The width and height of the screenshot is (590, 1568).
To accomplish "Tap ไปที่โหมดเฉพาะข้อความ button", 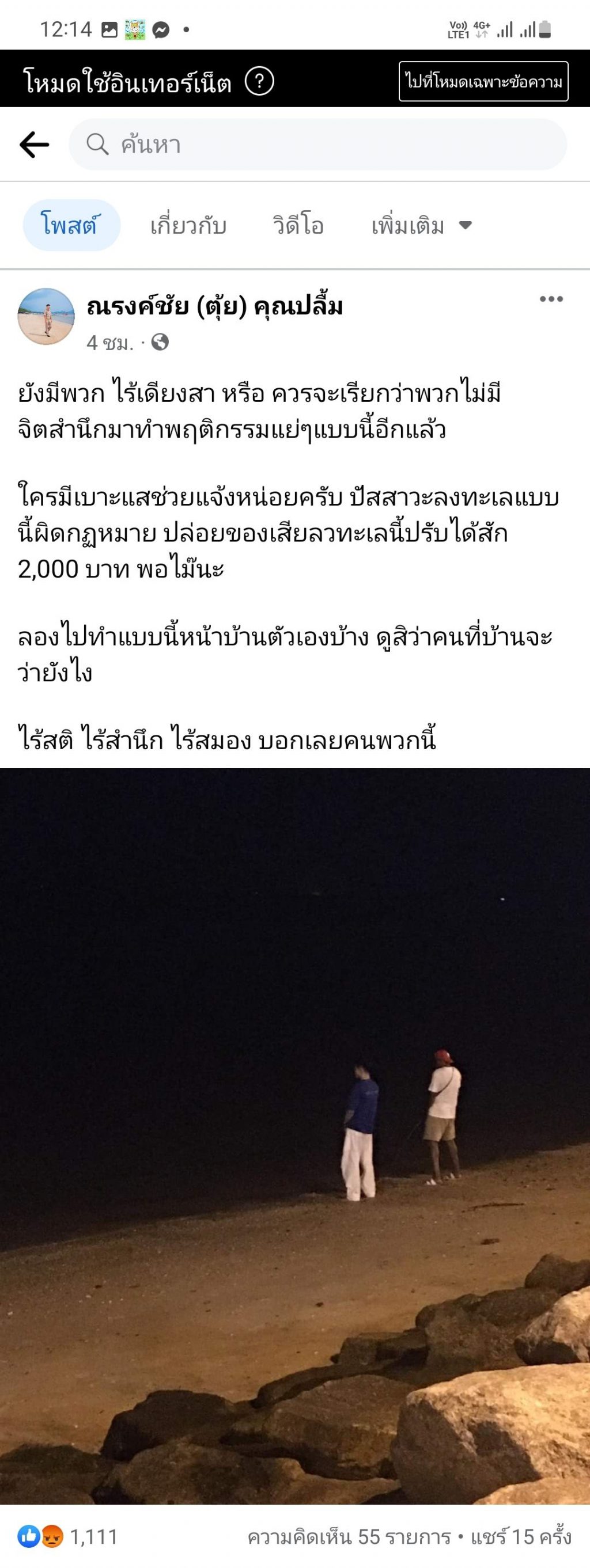I will tap(483, 81).
